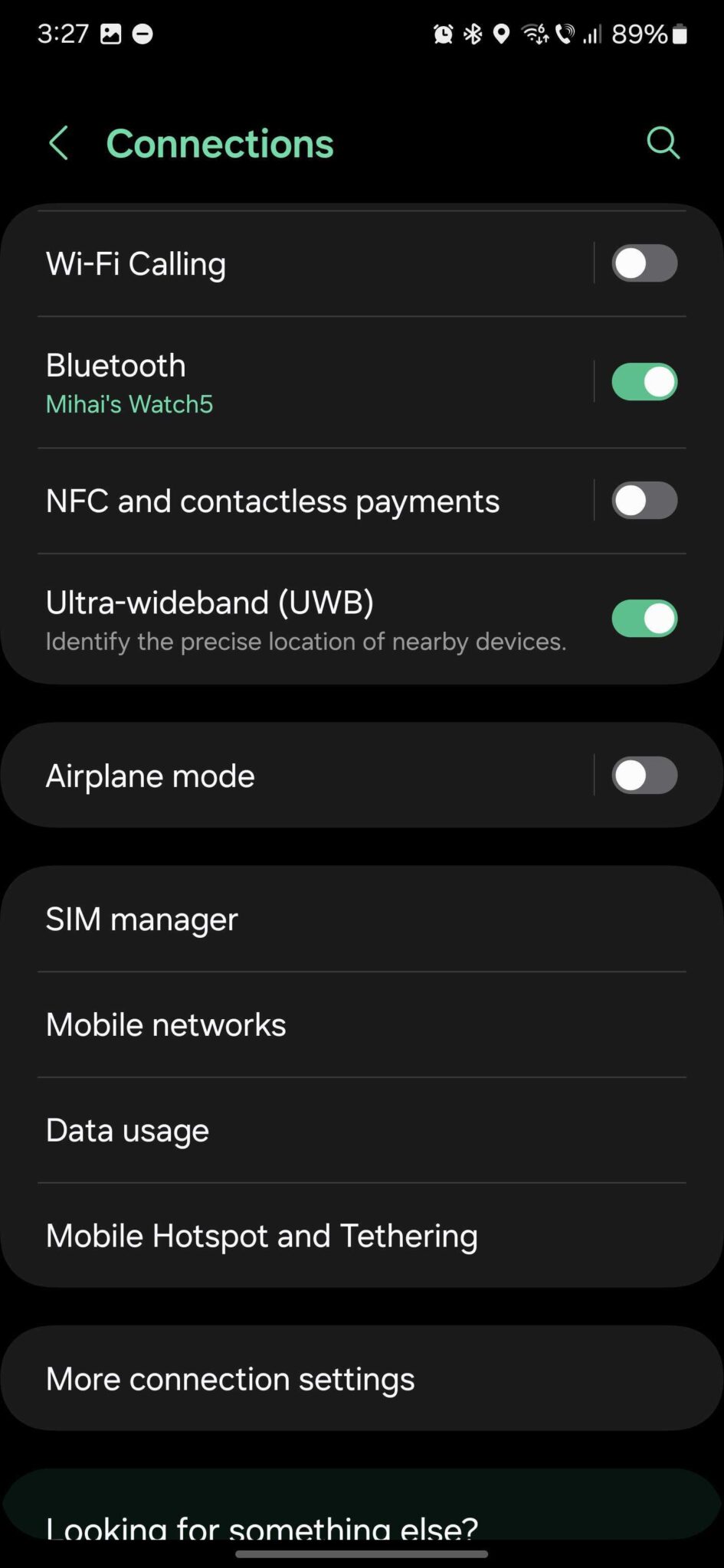This screenshot has height=1568, width=724.
Task: Open Data usage
Action: pyautogui.click(x=127, y=1129)
